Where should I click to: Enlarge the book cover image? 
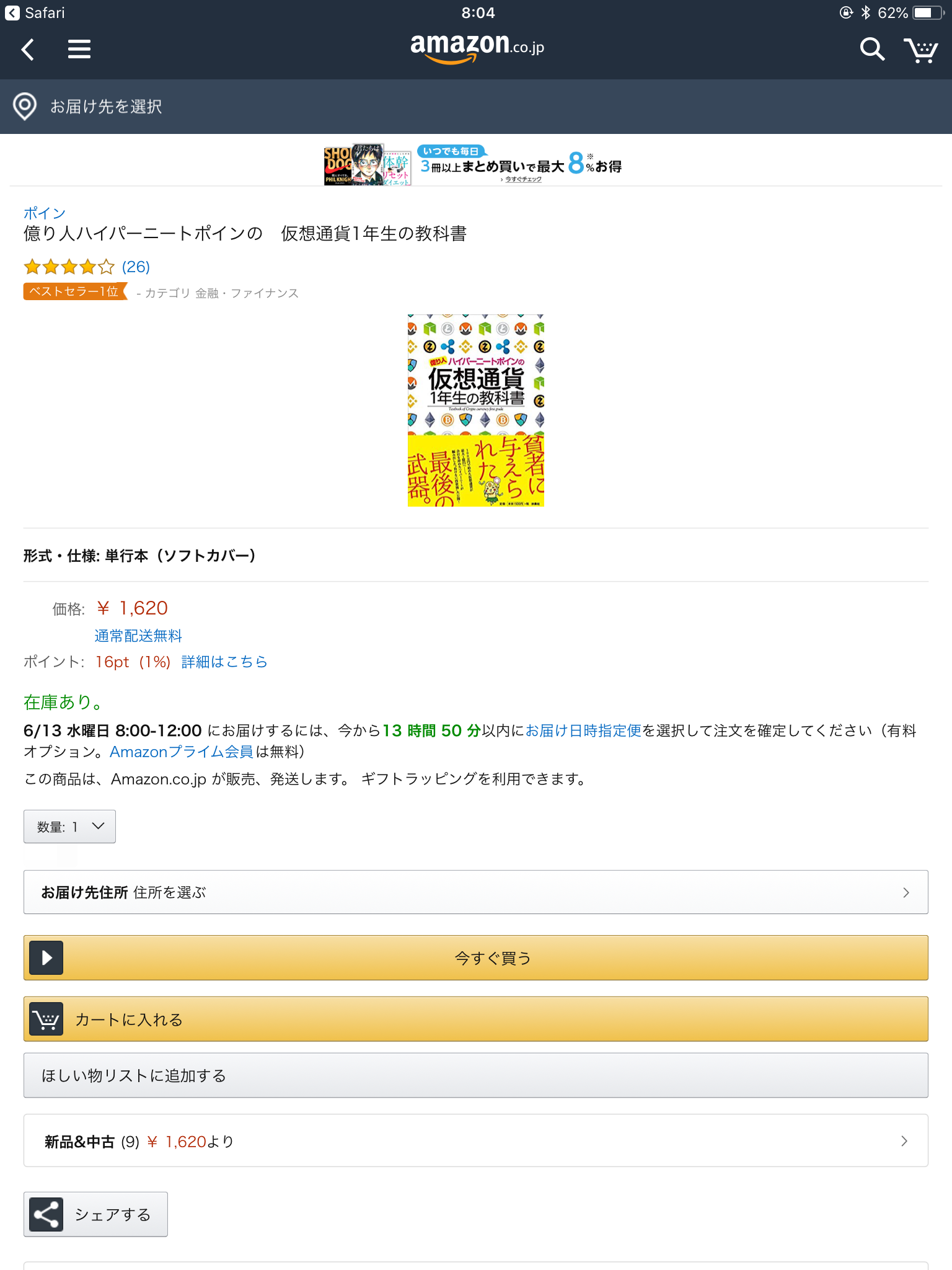(x=475, y=410)
